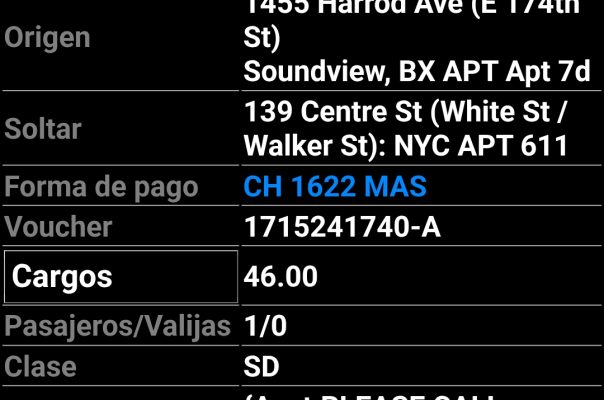Open the CH 1622 MAS payment link

click(335, 187)
